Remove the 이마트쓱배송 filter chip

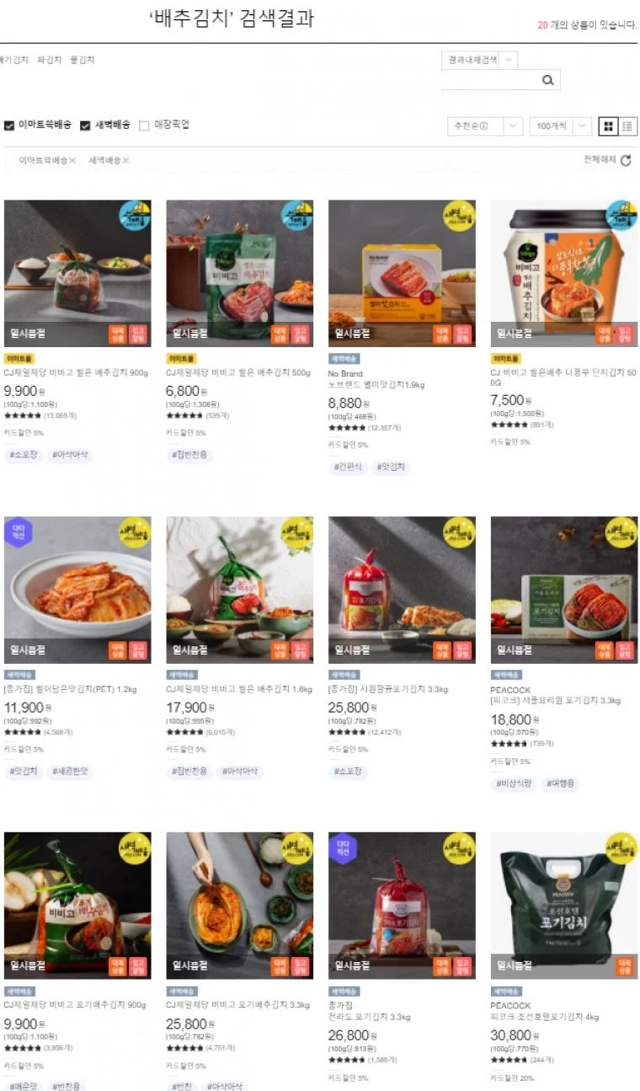[73, 161]
